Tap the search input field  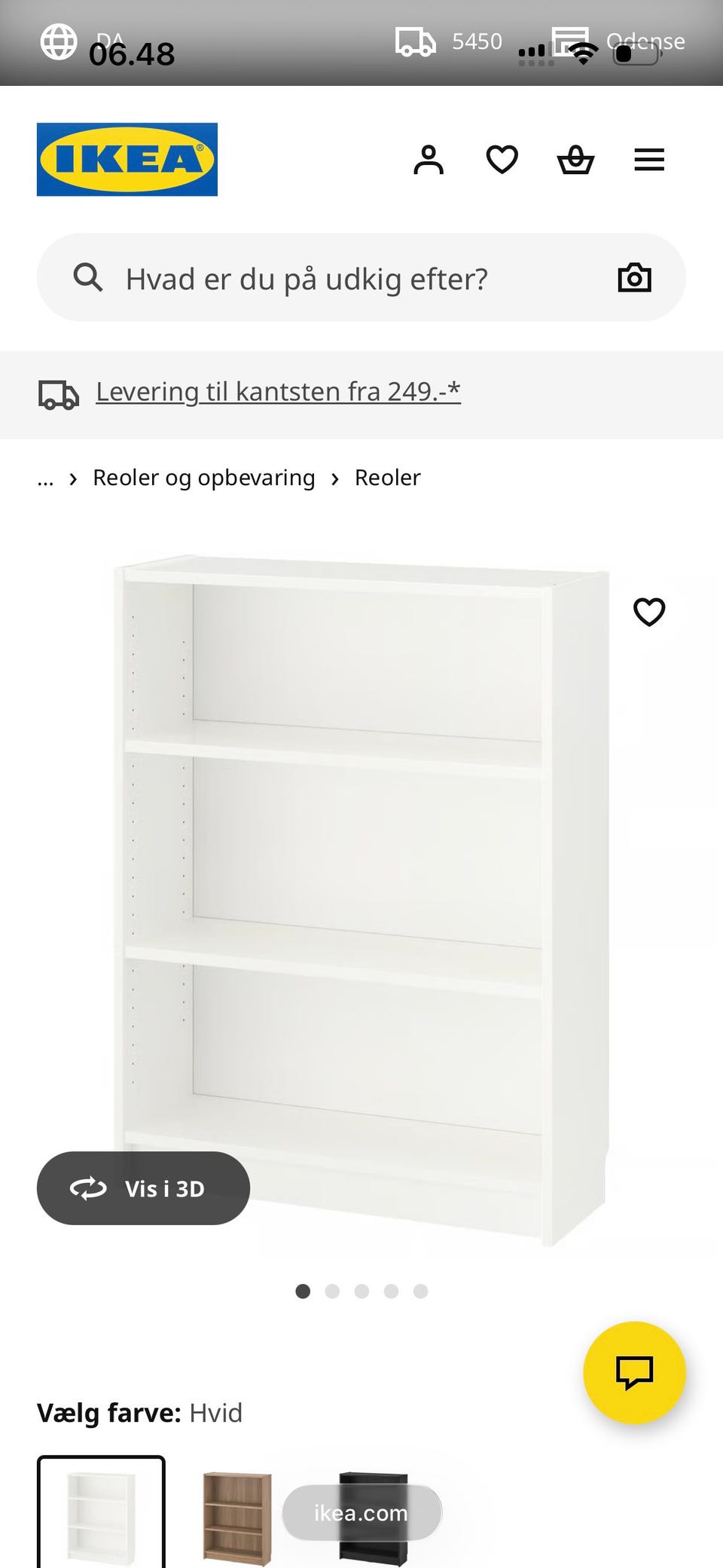339,277
